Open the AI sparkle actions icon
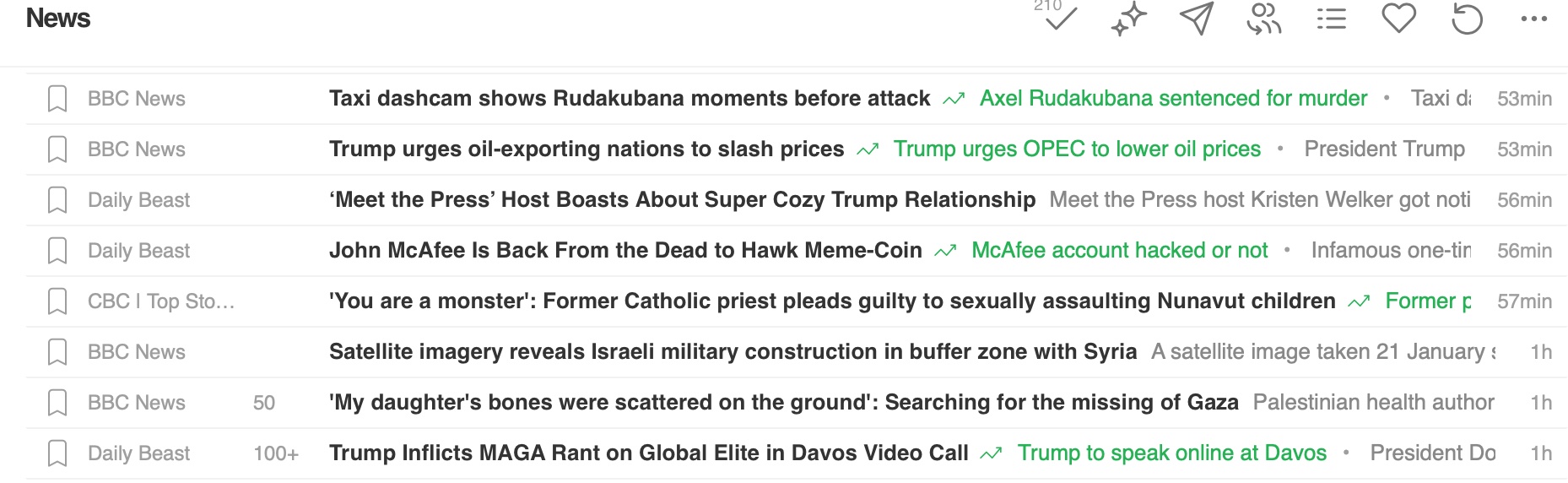This screenshot has width=1568, height=483. tap(1128, 19)
